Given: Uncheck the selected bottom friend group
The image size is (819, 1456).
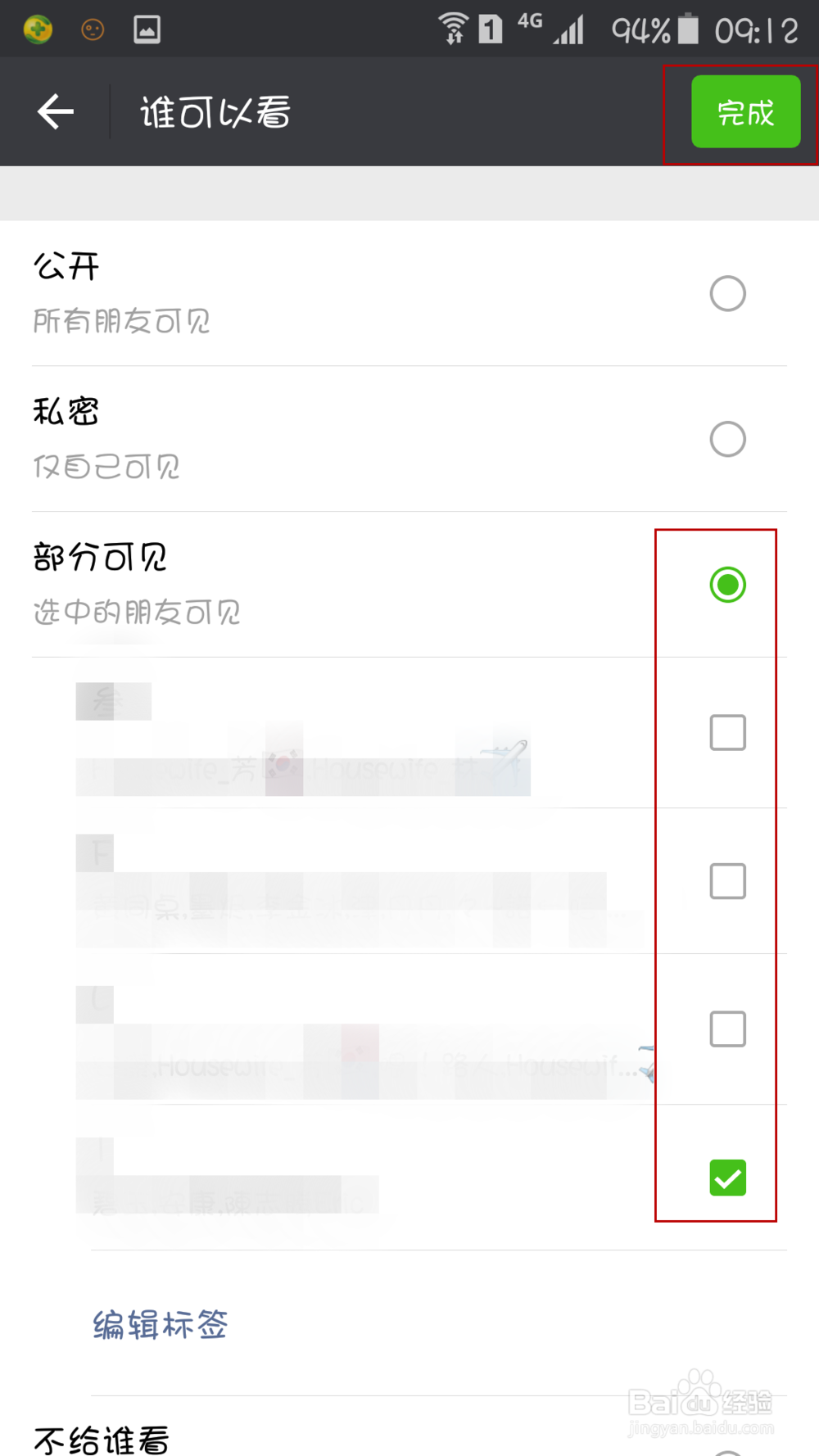Looking at the screenshot, I should 727,1178.
